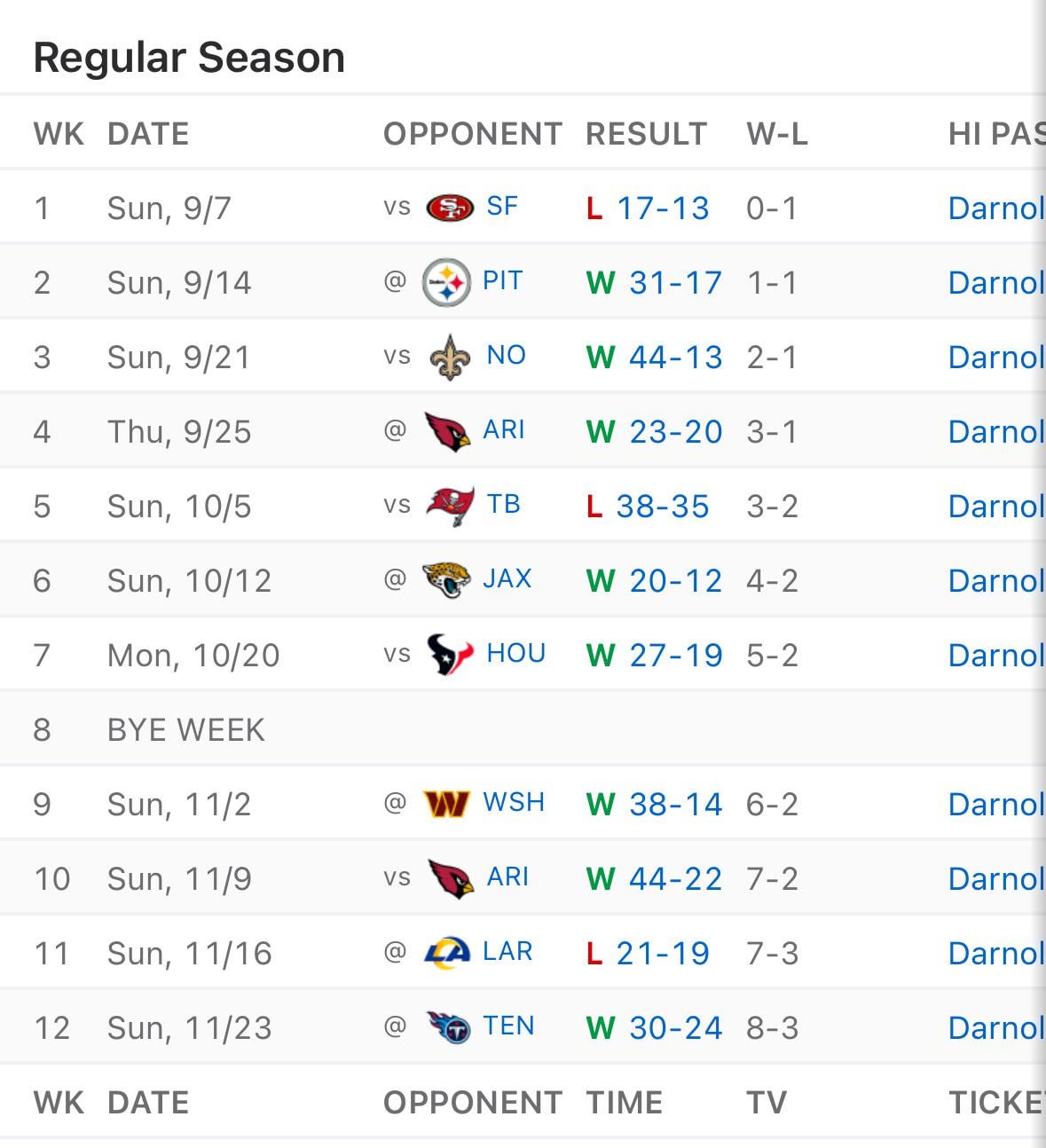Open the JAX opponent team link

(x=507, y=579)
